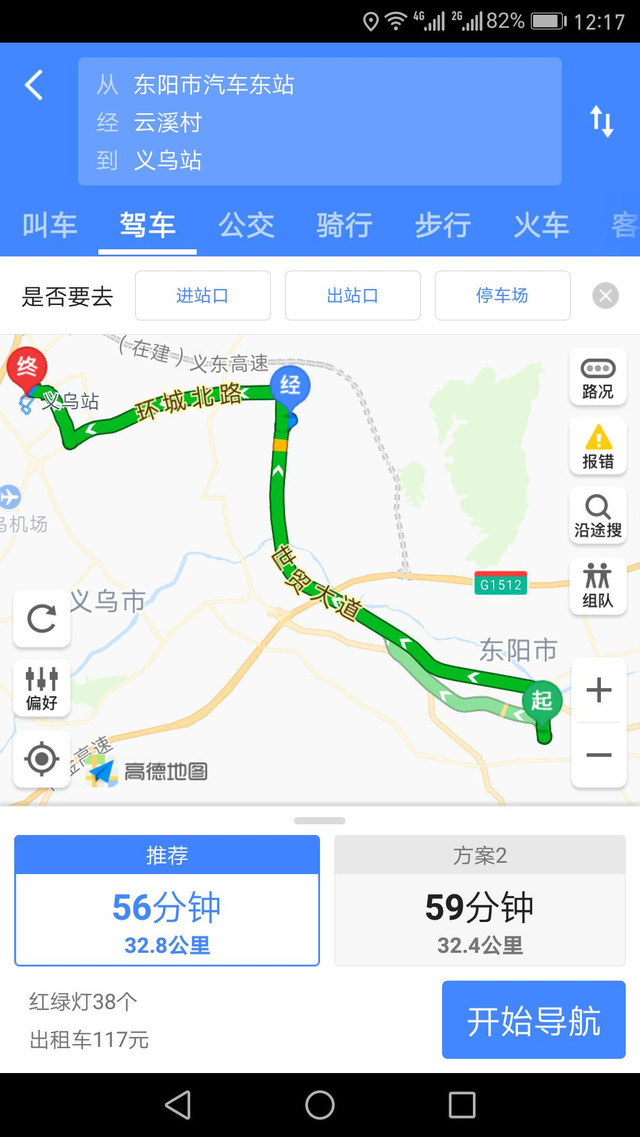The width and height of the screenshot is (640, 1137).
Task: Open 偏好 route preferences
Action: (x=42, y=688)
